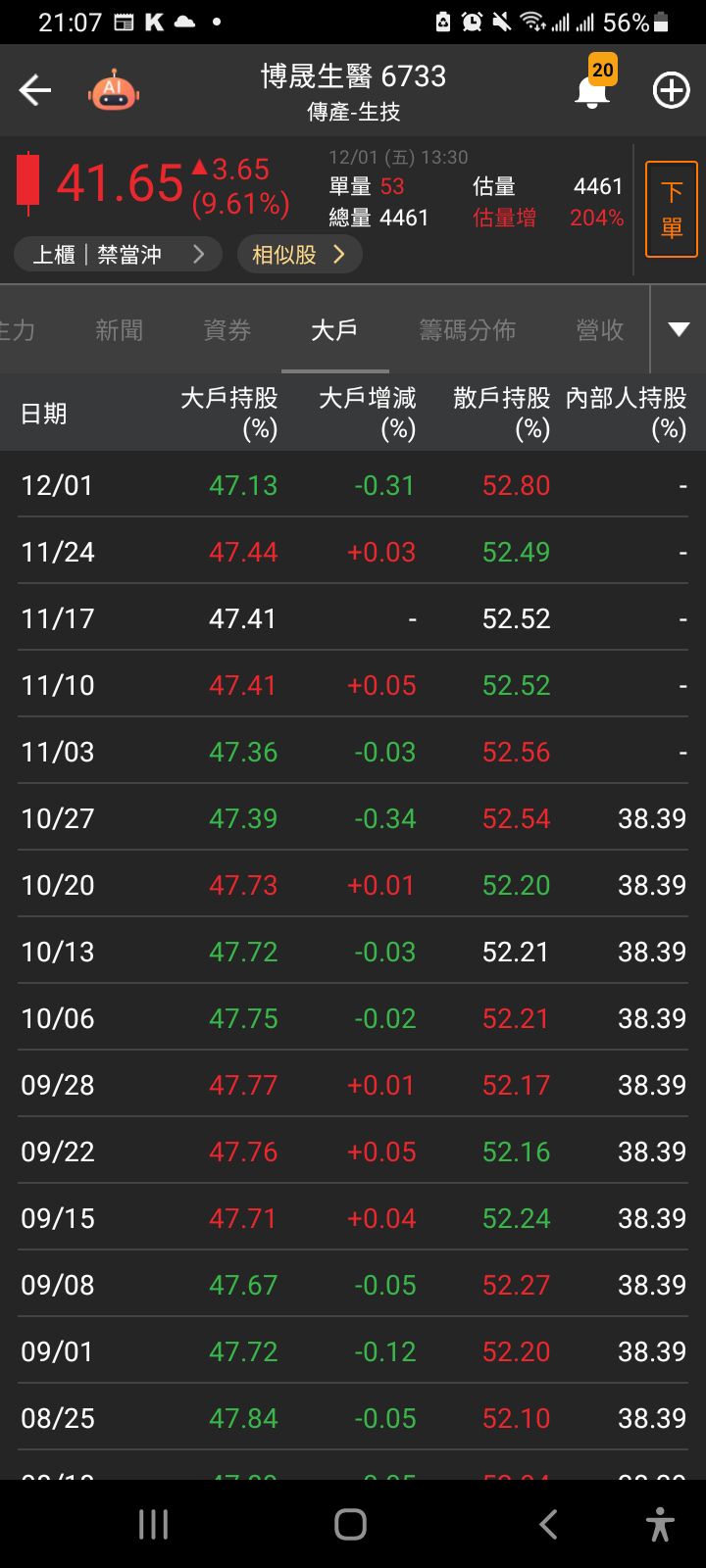Open the system recent apps button

154,1524
